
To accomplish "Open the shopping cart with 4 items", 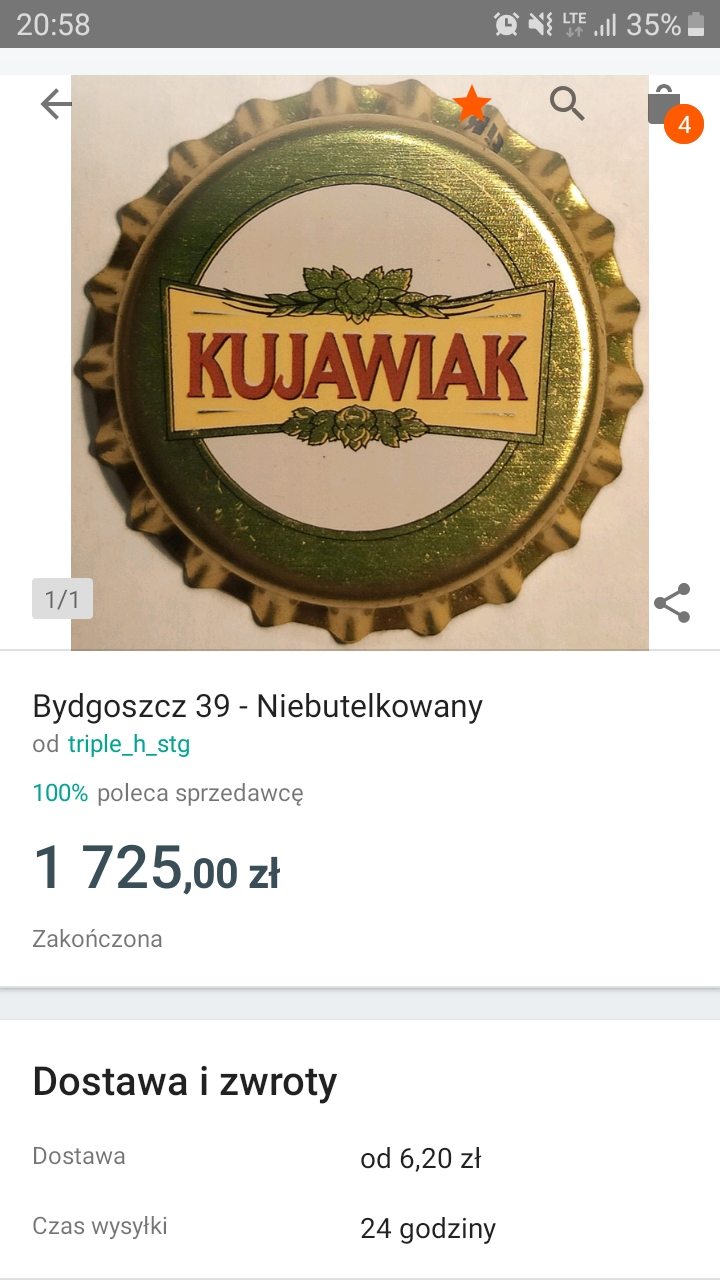I will 666,106.
